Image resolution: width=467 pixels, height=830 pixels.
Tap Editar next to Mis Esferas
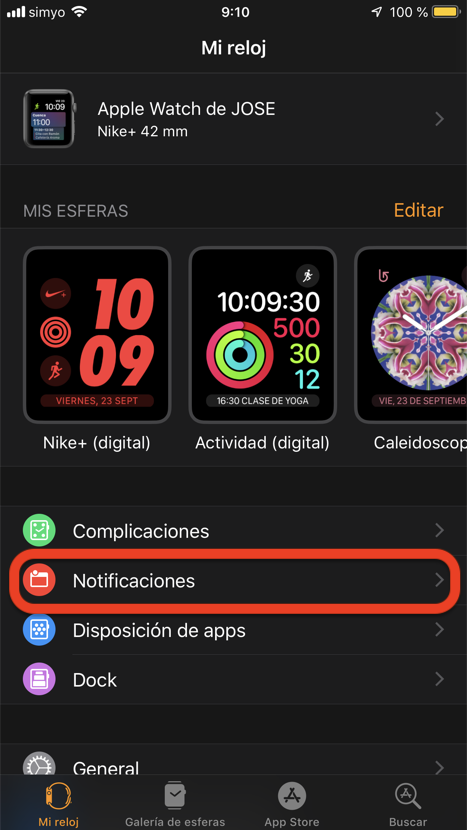pos(418,210)
